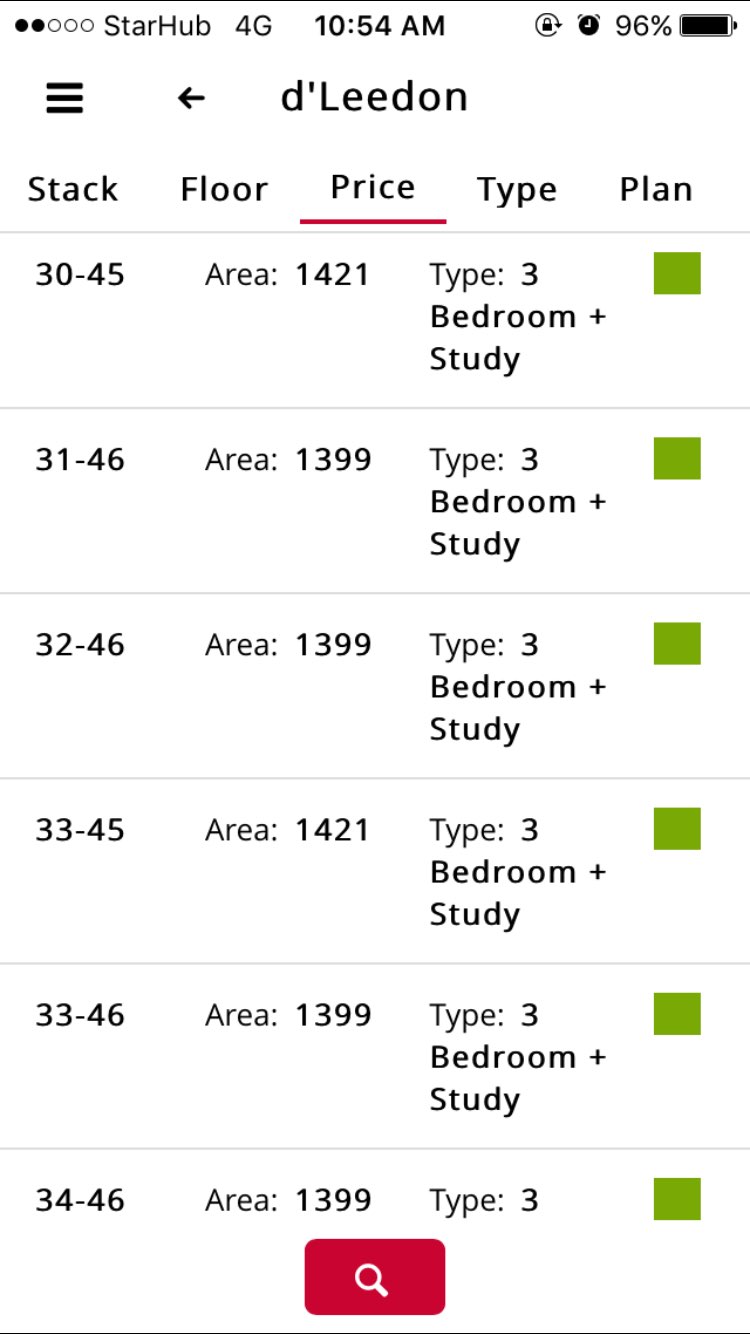Select the stack 32-46 unit row
This screenshot has width=750, height=1334.
point(374,686)
